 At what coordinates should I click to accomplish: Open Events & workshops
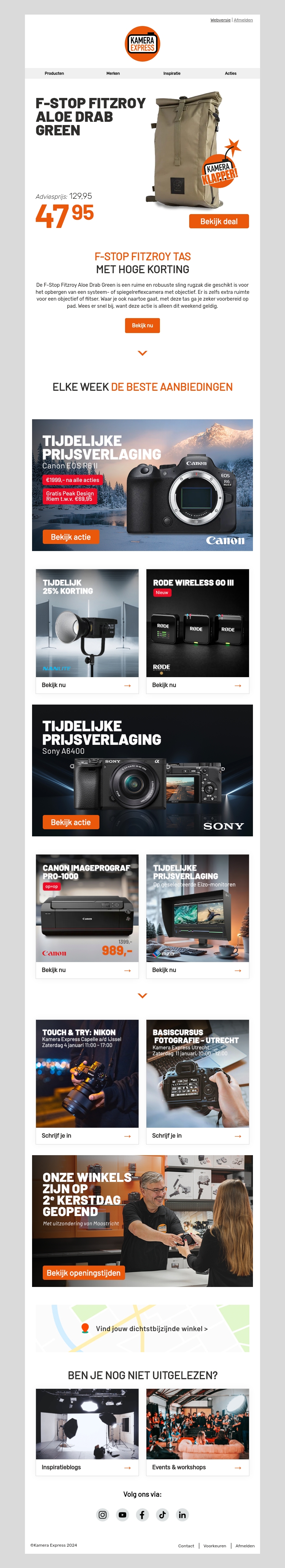point(197,1467)
